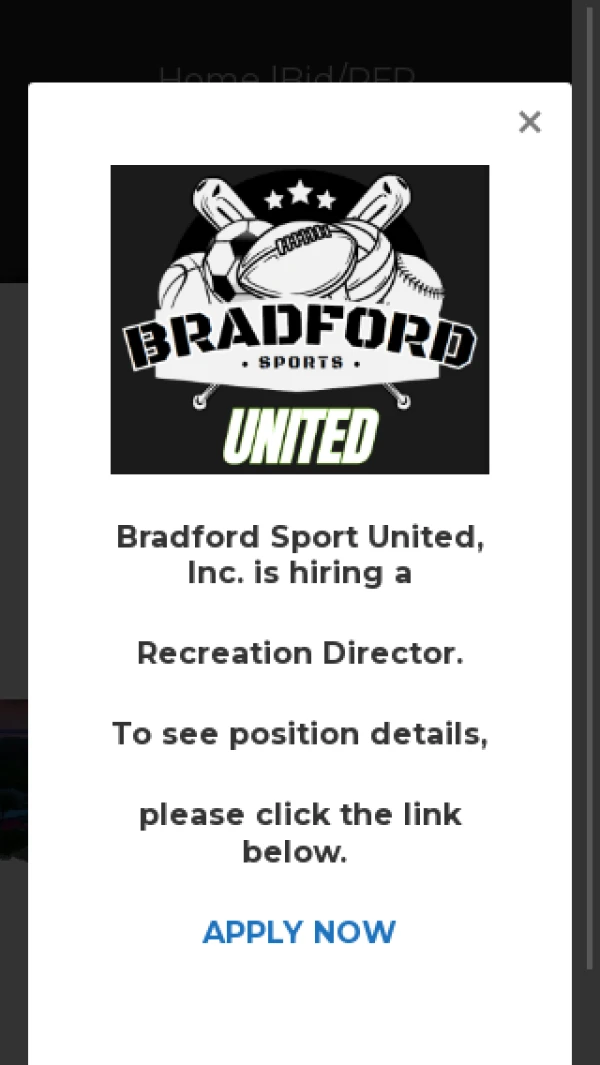Close the hiring popup dialog
This screenshot has width=600, height=1065.
point(529,122)
